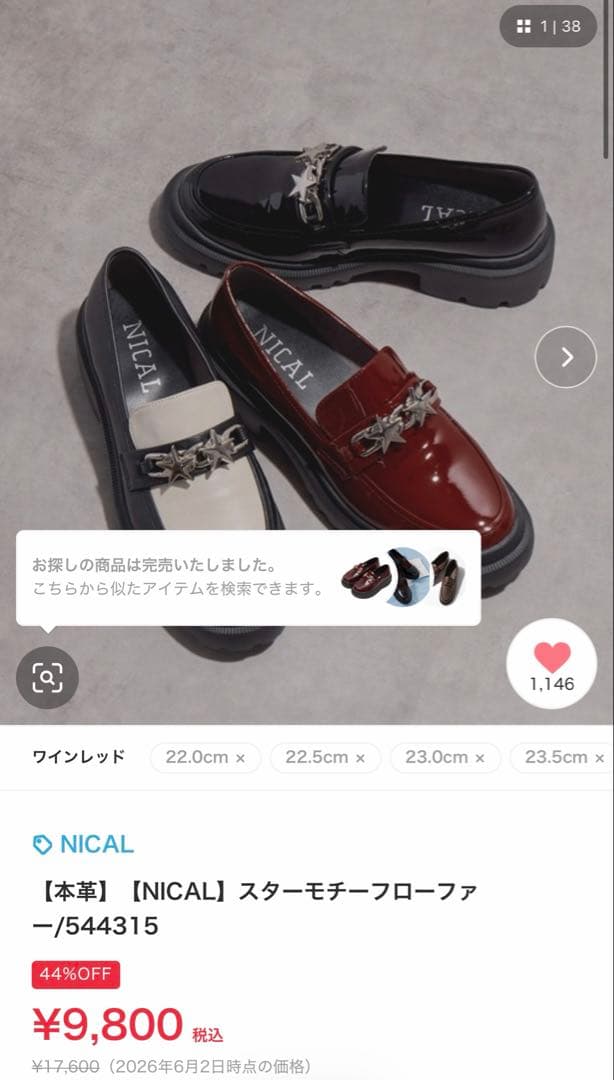Select the 22.5cm size chip

325,758
